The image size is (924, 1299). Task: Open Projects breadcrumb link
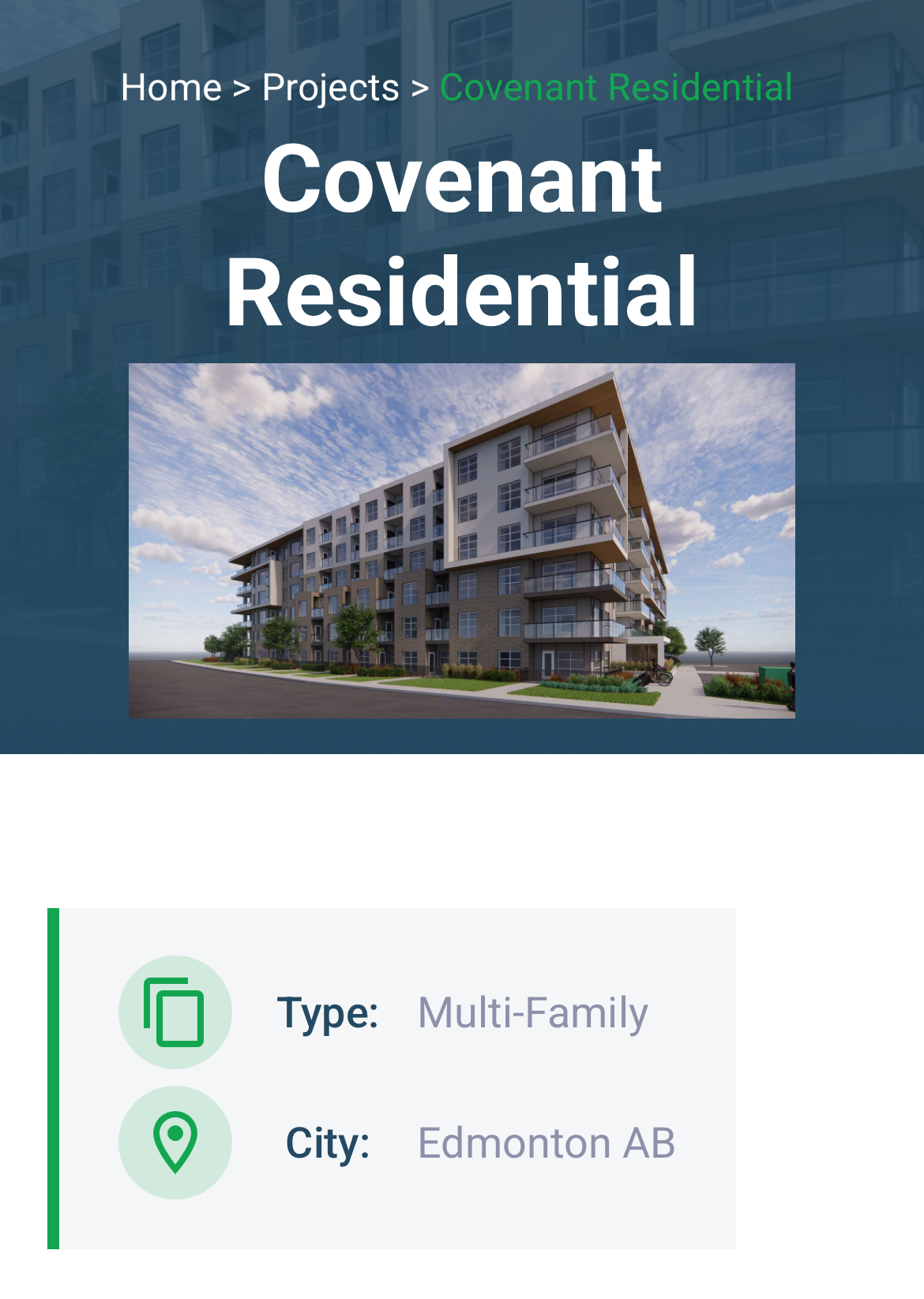click(330, 88)
